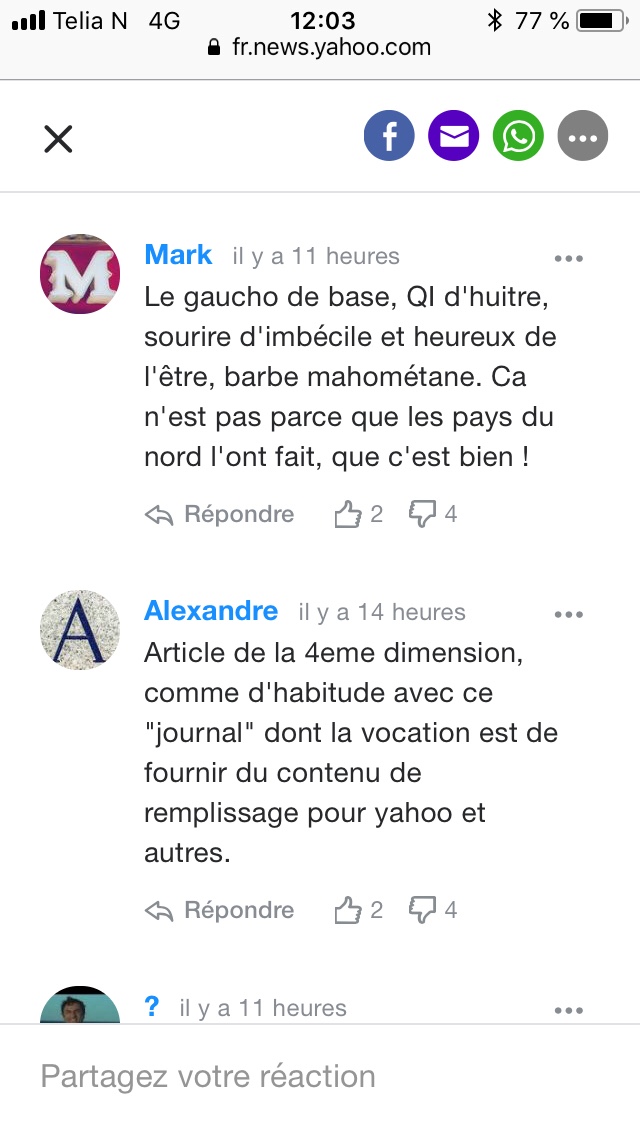Tap Alexandre's avatar picture
Screen dimensions: 640x1136
(80, 630)
